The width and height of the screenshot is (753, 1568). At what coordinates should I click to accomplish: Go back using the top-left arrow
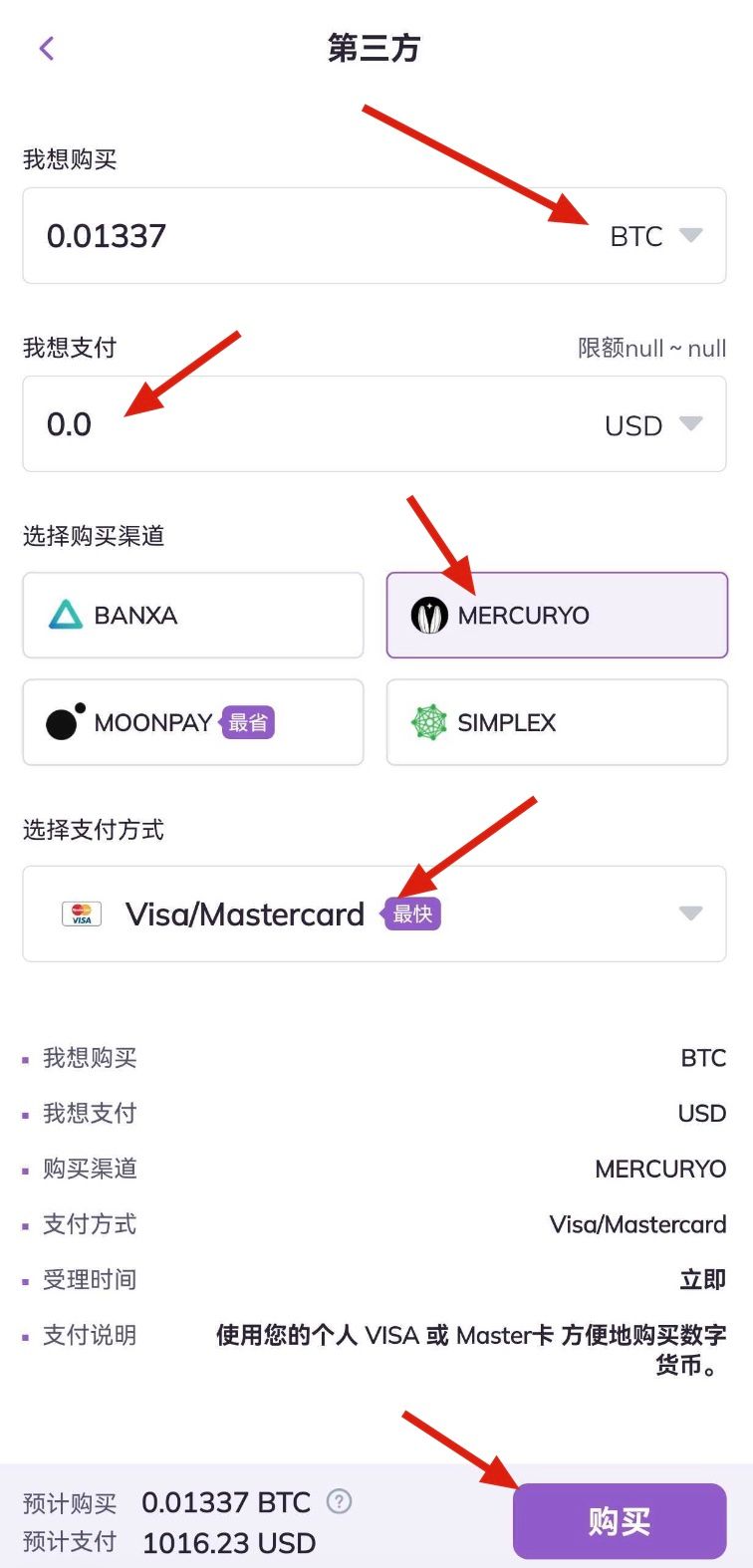pos(46,48)
